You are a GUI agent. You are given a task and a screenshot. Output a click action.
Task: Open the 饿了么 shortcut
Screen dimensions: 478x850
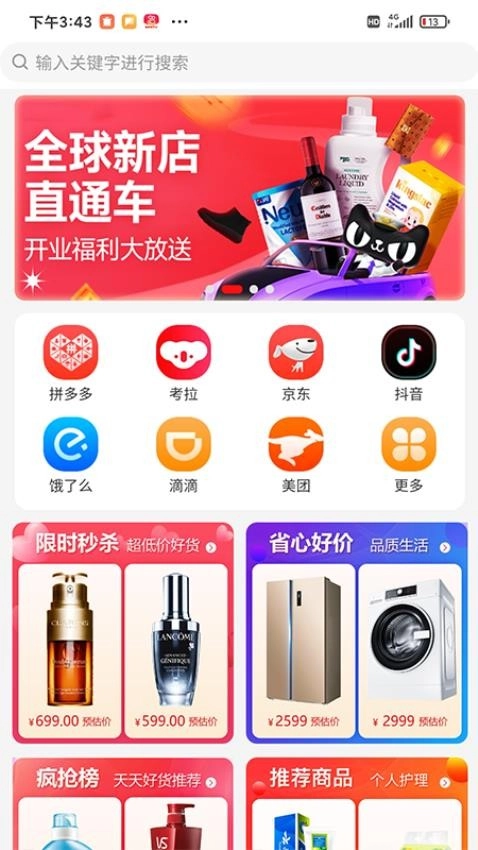coord(71,455)
